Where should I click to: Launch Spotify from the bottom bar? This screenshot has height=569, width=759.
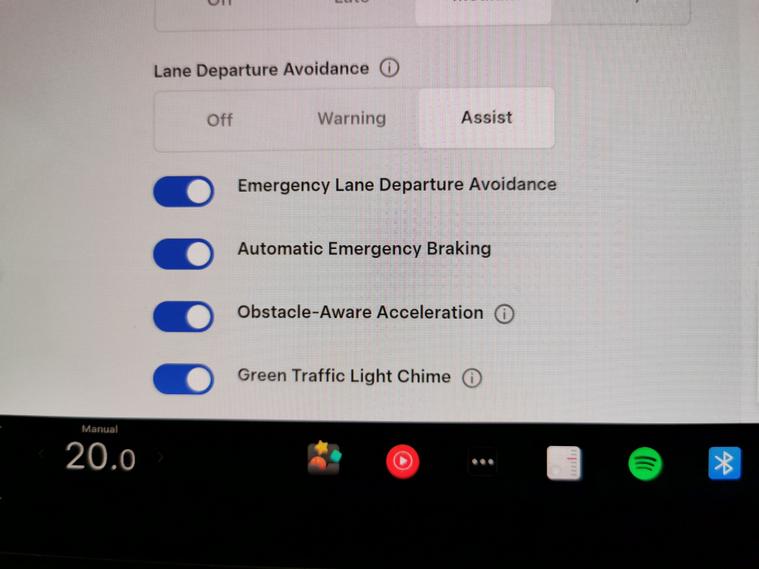(645, 464)
